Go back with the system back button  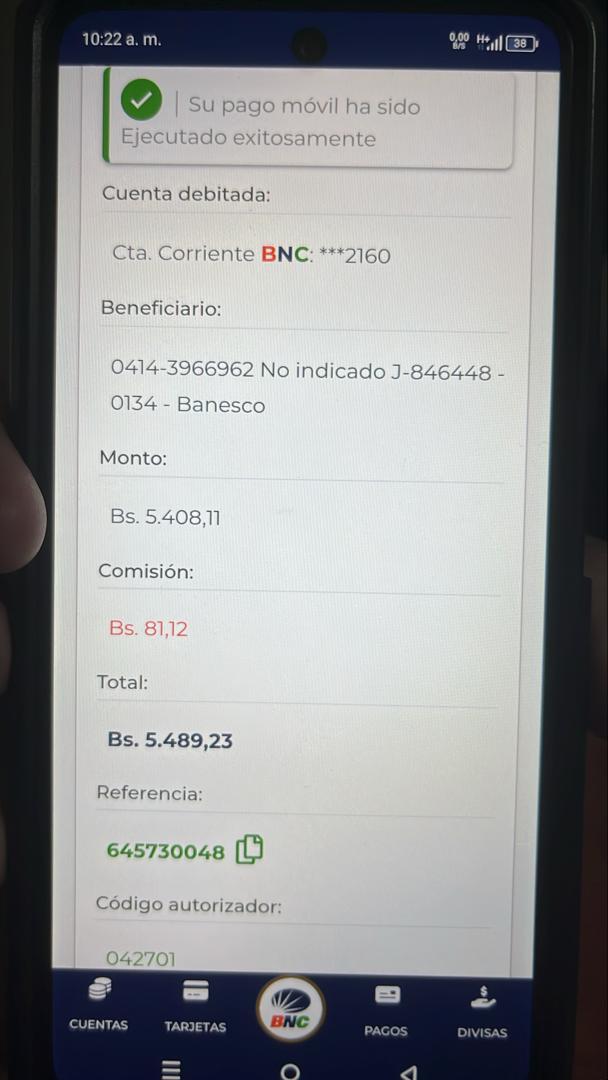407,1072
